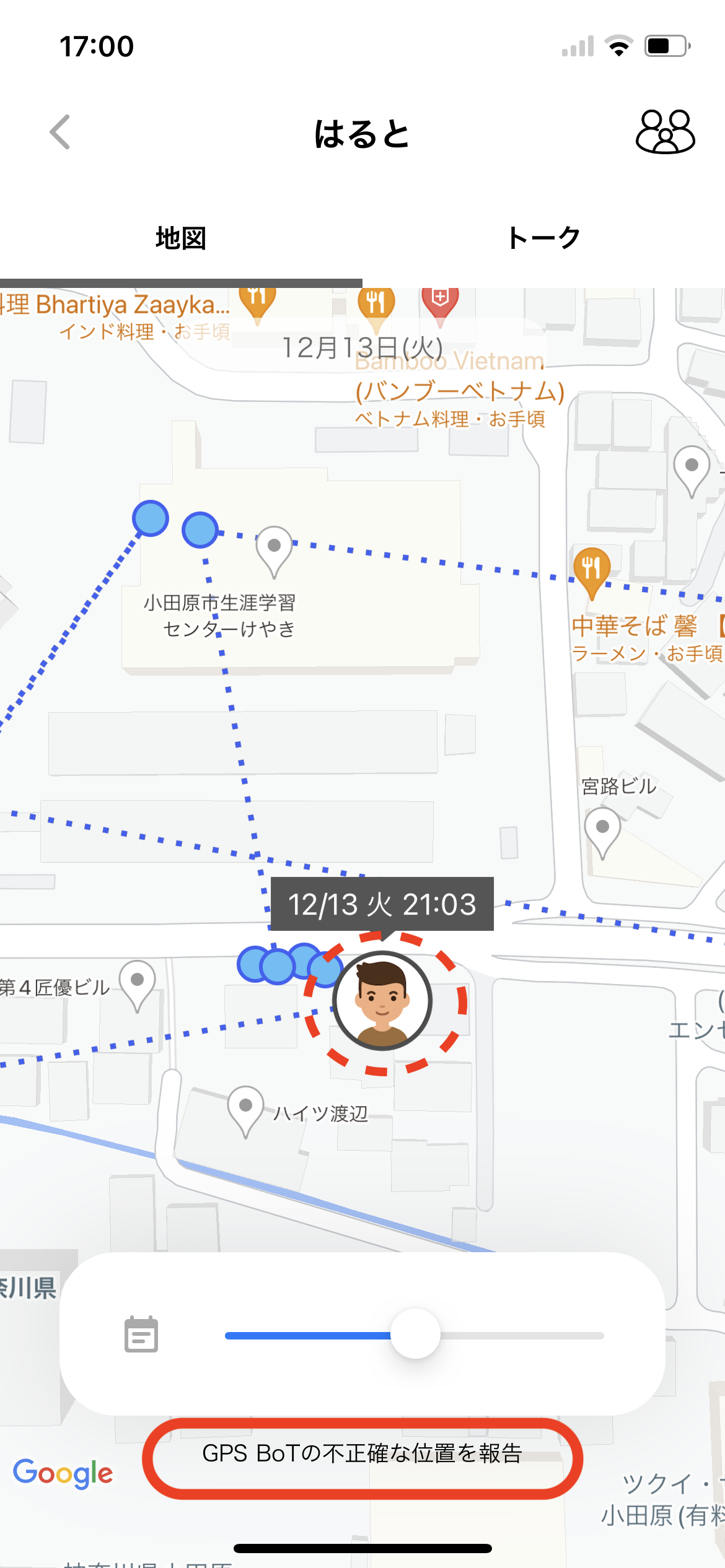Go back using the top-left arrow
725x1568 pixels.
coord(60,133)
